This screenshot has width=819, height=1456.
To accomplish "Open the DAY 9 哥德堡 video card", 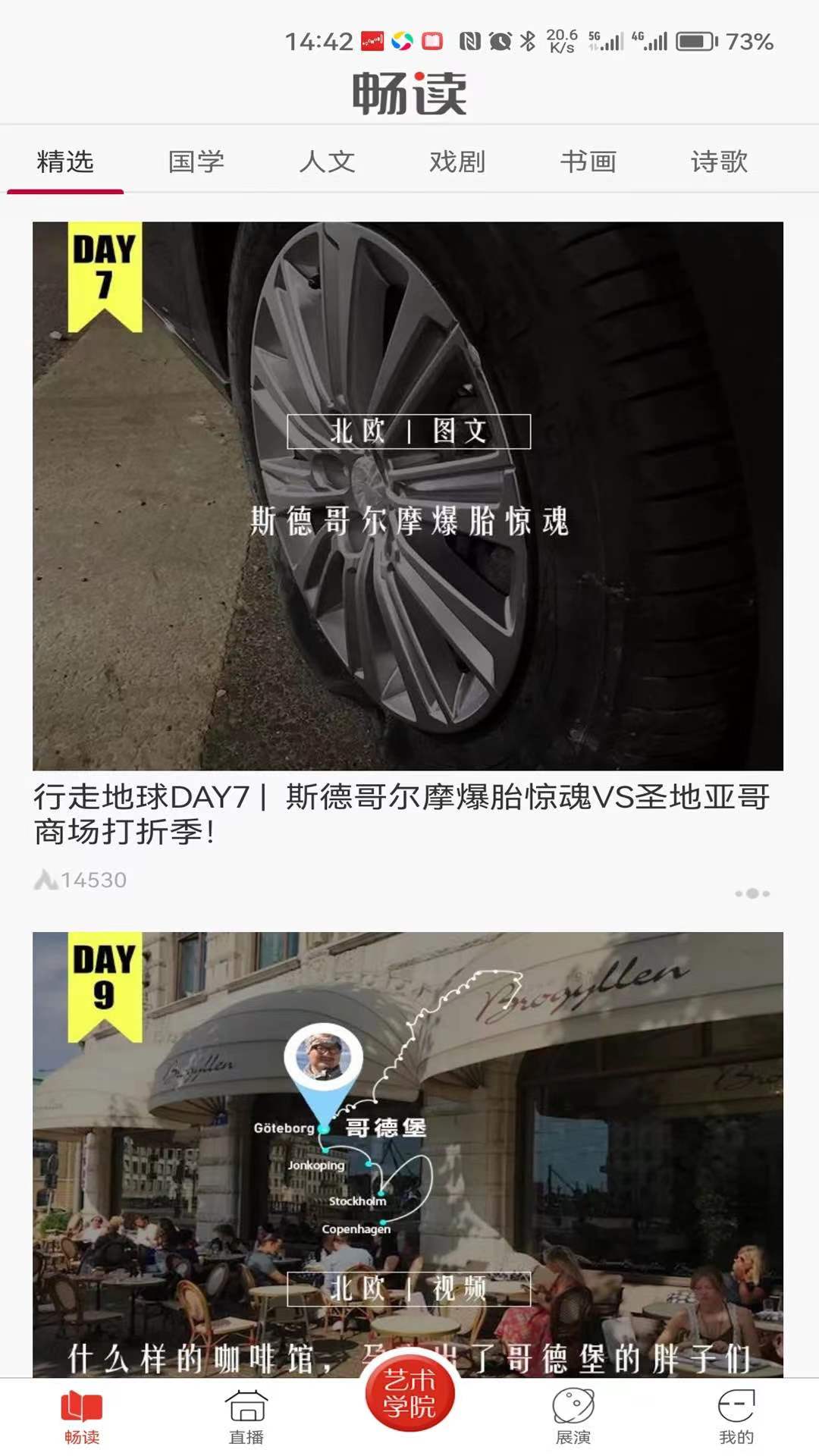I will [408, 1153].
